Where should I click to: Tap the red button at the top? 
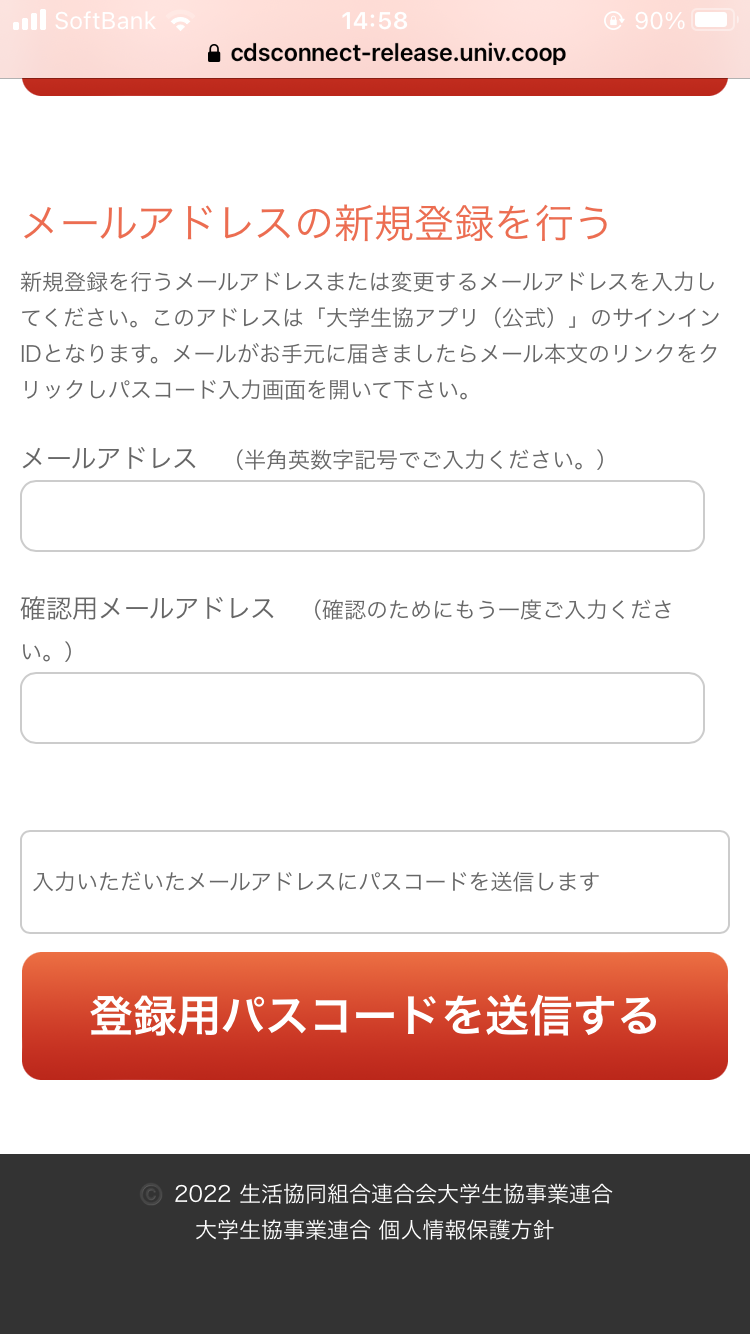375,86
